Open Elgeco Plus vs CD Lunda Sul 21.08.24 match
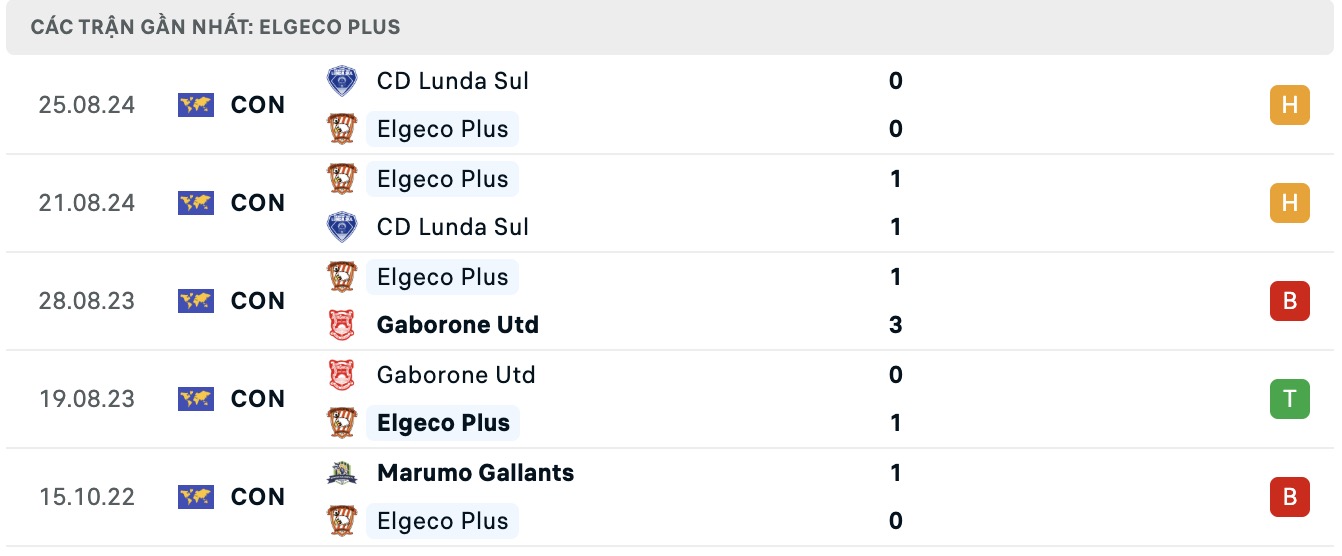 coord(670,203)
